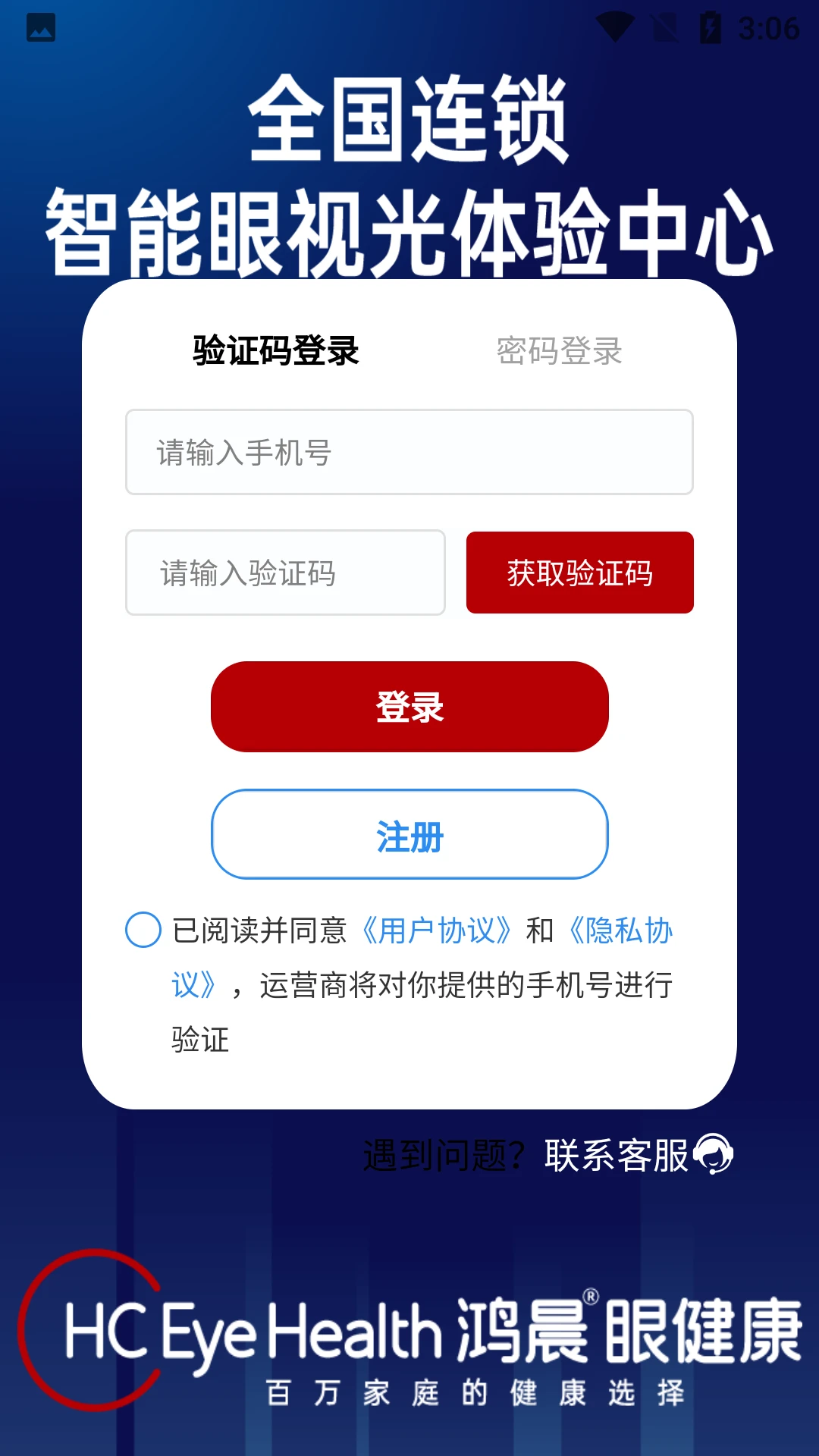This screenshot has height=1456, width=819.
Task: Switch to 密码登录 tab
Action: pos(559,350)
